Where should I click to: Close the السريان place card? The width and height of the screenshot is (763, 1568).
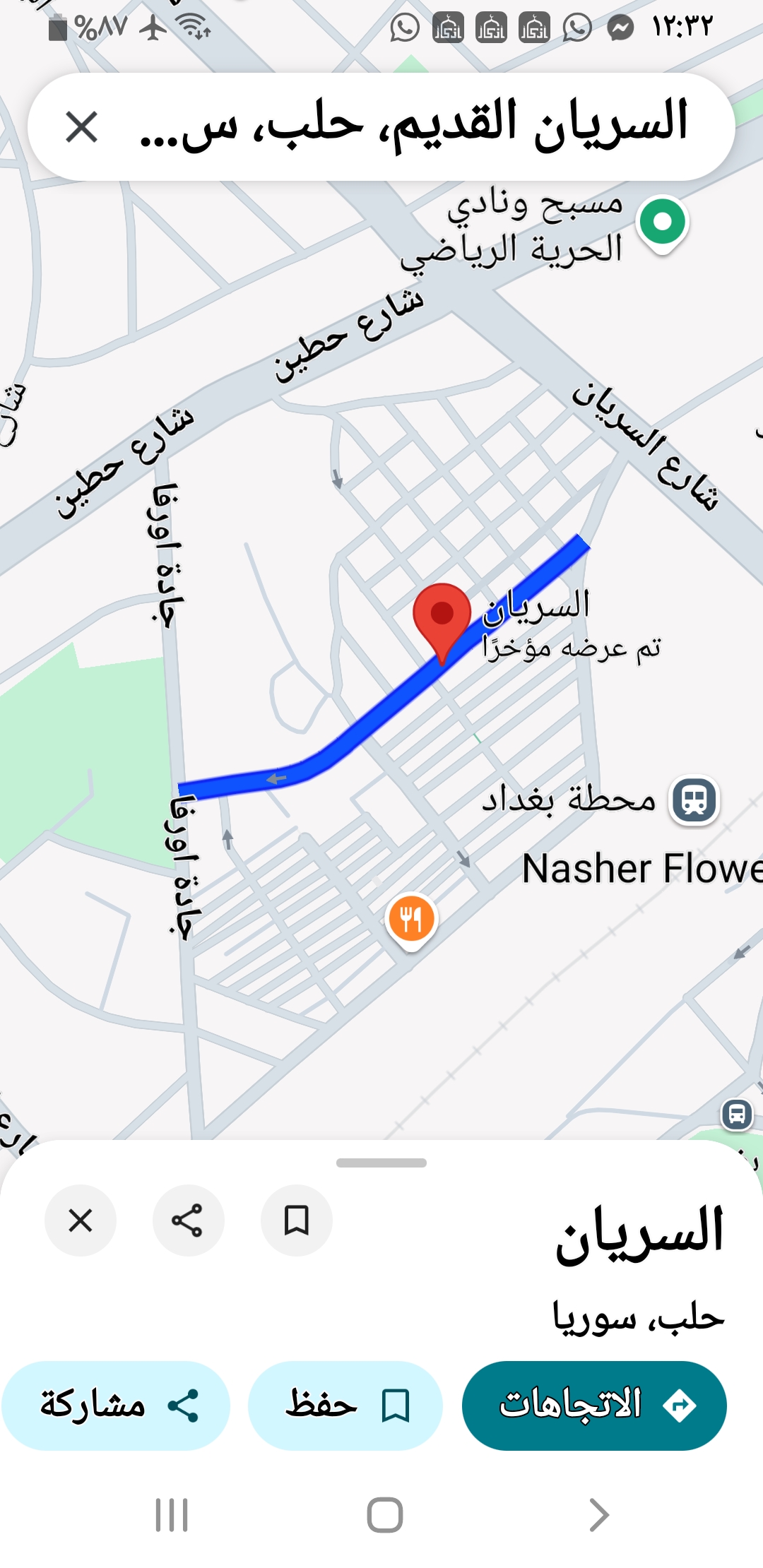[x=81, y=1220]
